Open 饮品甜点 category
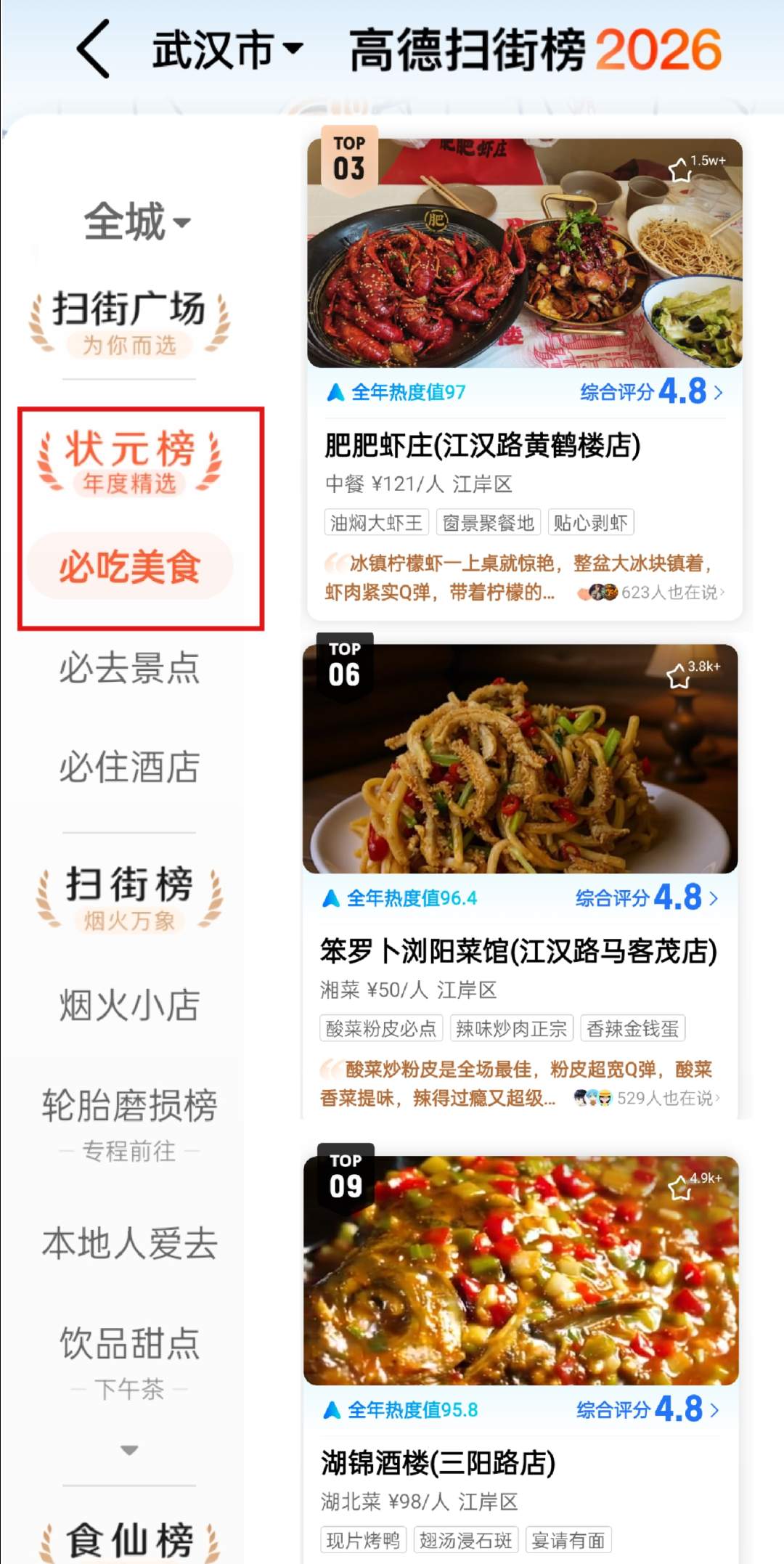This screenshot has width=784, height=1564. (x=129, y=1343)
